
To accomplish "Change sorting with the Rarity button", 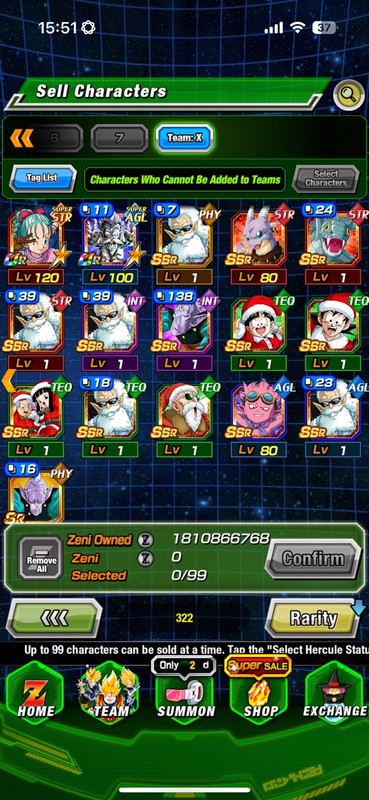I will coord(313,618).
